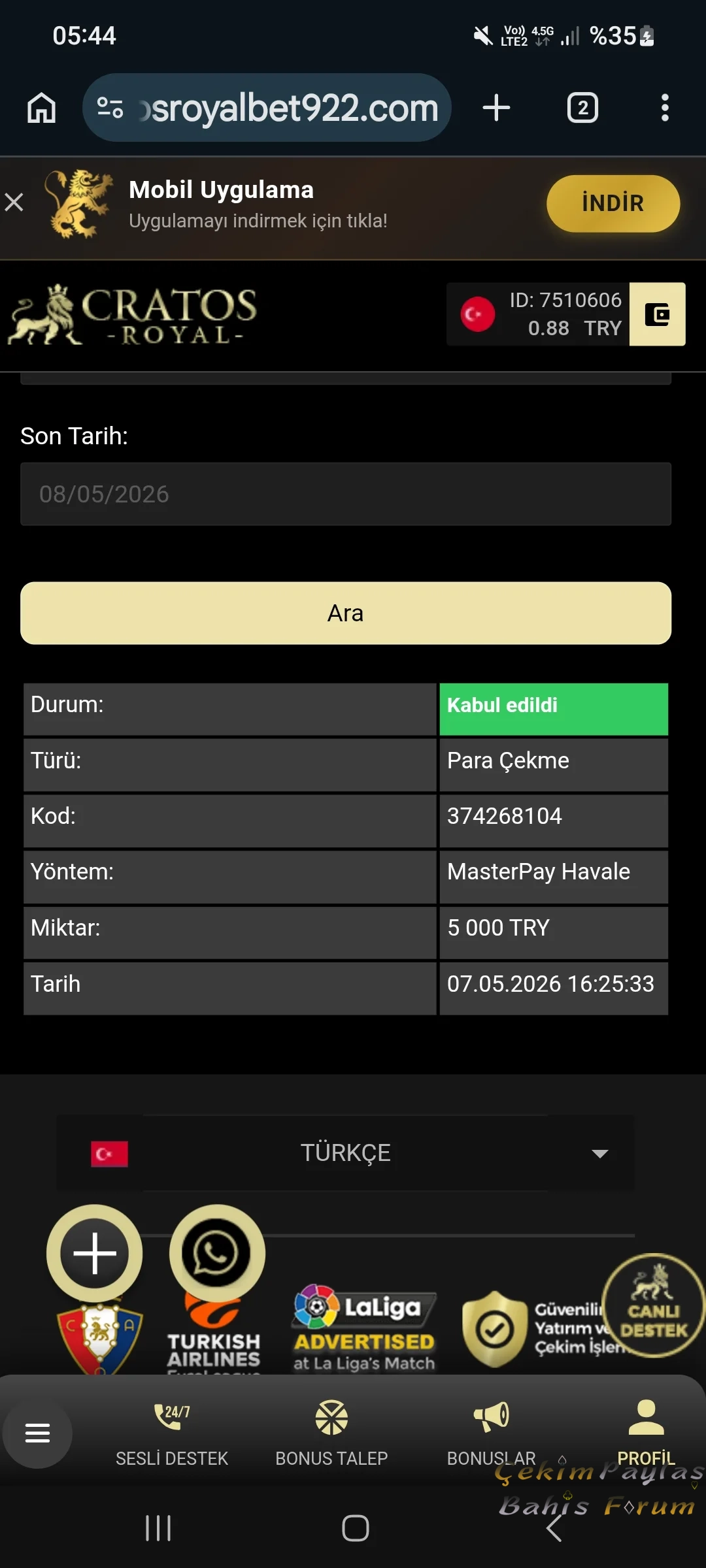706x1568 pixels.
Task: Open the browser overflow menu
Action: 665,108
